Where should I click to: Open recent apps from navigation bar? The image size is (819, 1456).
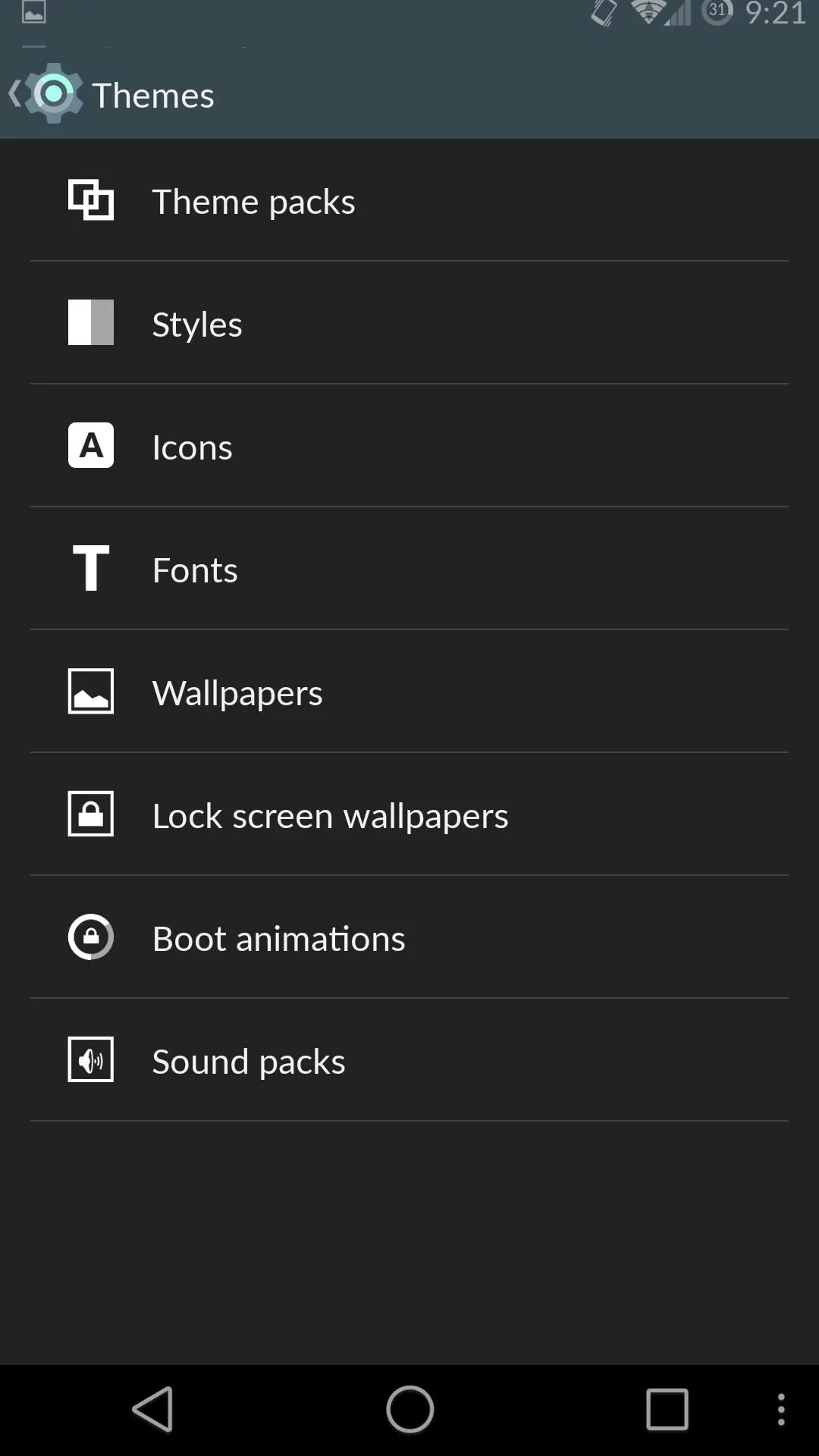pyautogui.click(x=667, y=1410)
